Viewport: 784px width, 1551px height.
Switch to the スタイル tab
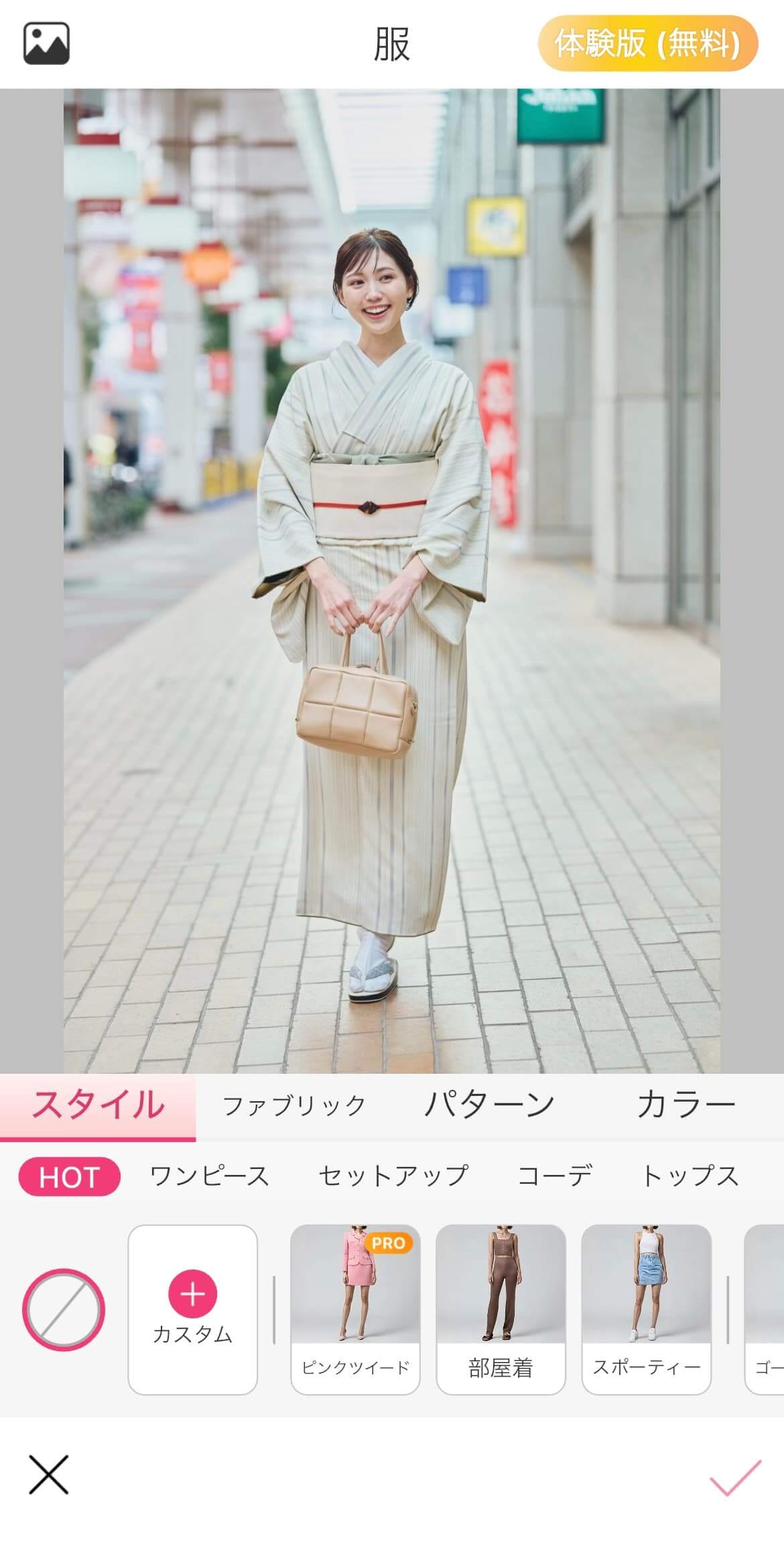98,1105
